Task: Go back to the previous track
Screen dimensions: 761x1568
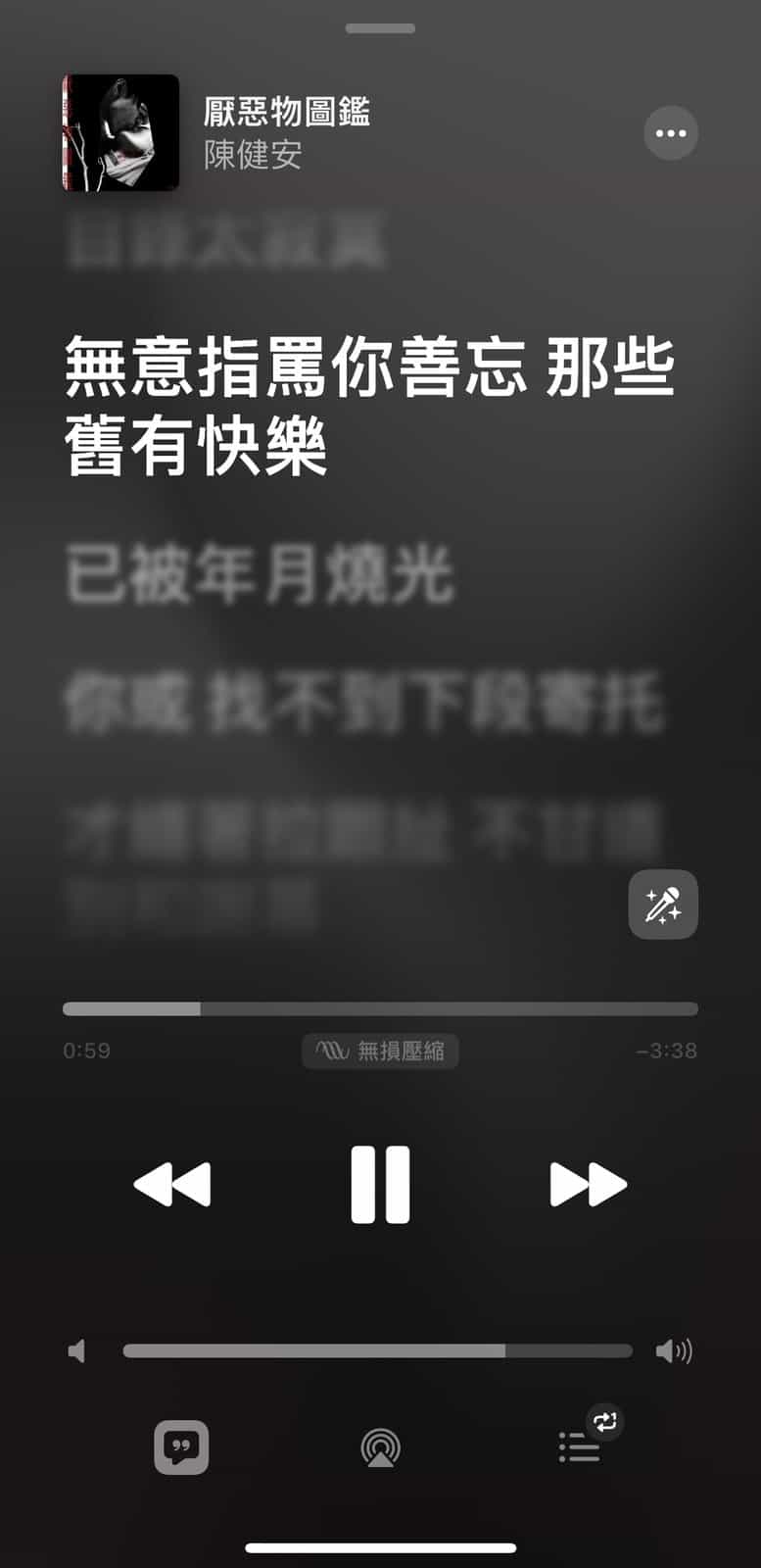Action: [x=172, y=1184]
